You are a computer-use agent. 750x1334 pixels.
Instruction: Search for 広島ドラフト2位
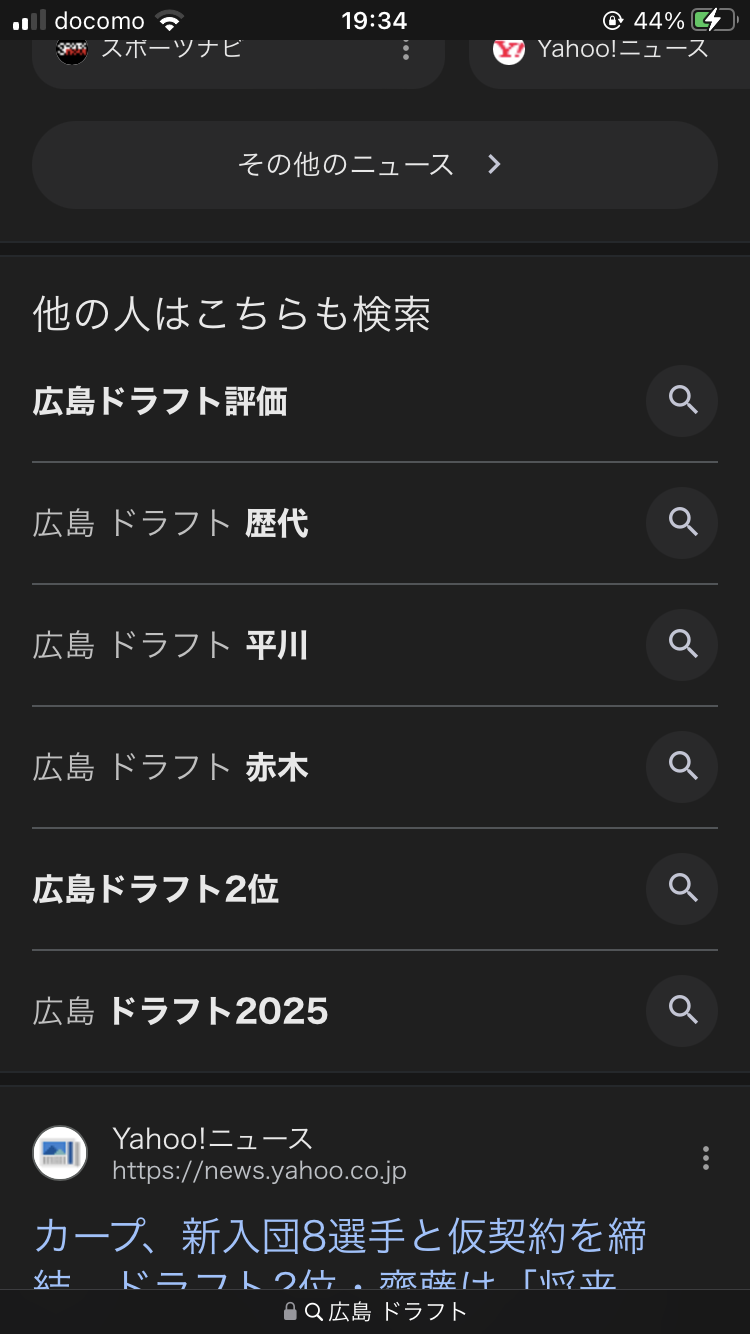(156, 889)
